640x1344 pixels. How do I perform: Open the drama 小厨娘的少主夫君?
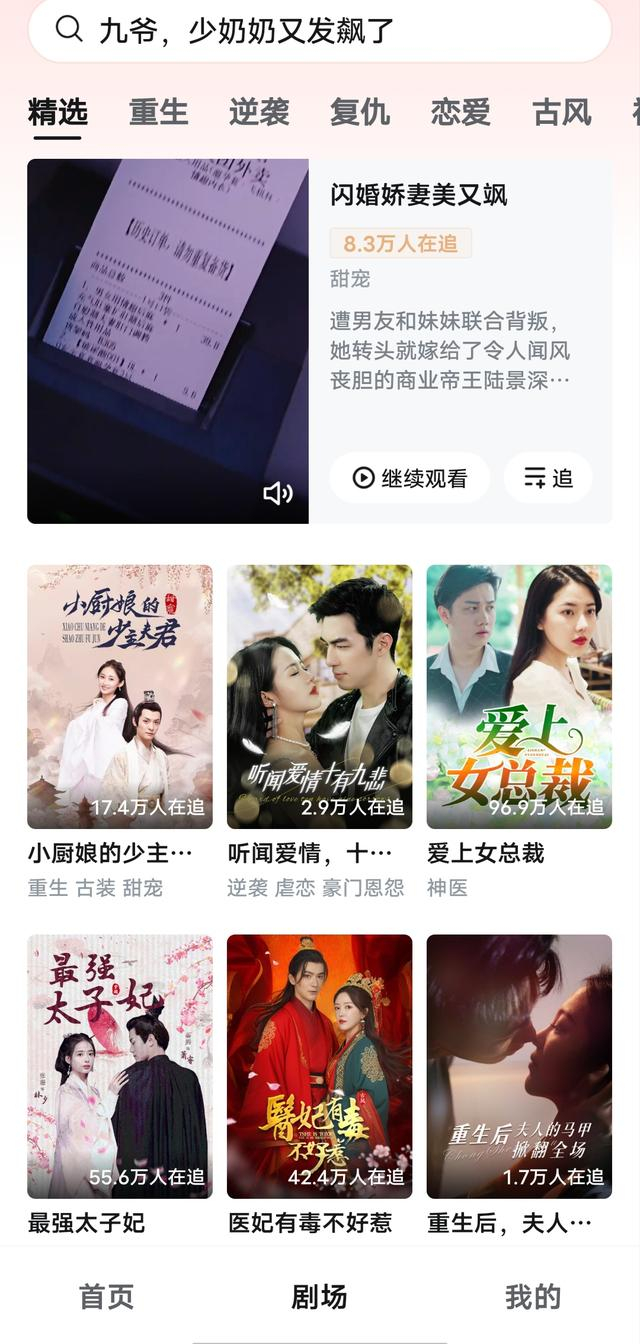pyautogui.click(x=120, y=696)
